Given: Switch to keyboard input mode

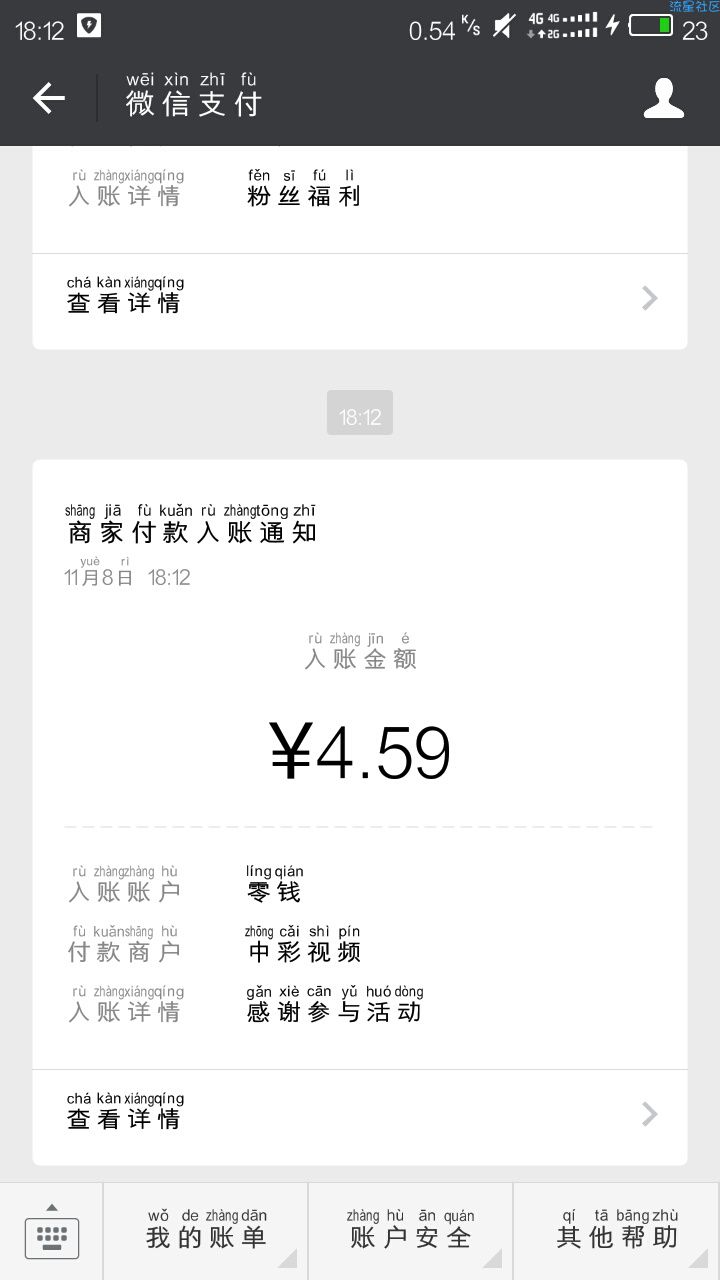Looking at the screenshot, I should pos(51,1232).
